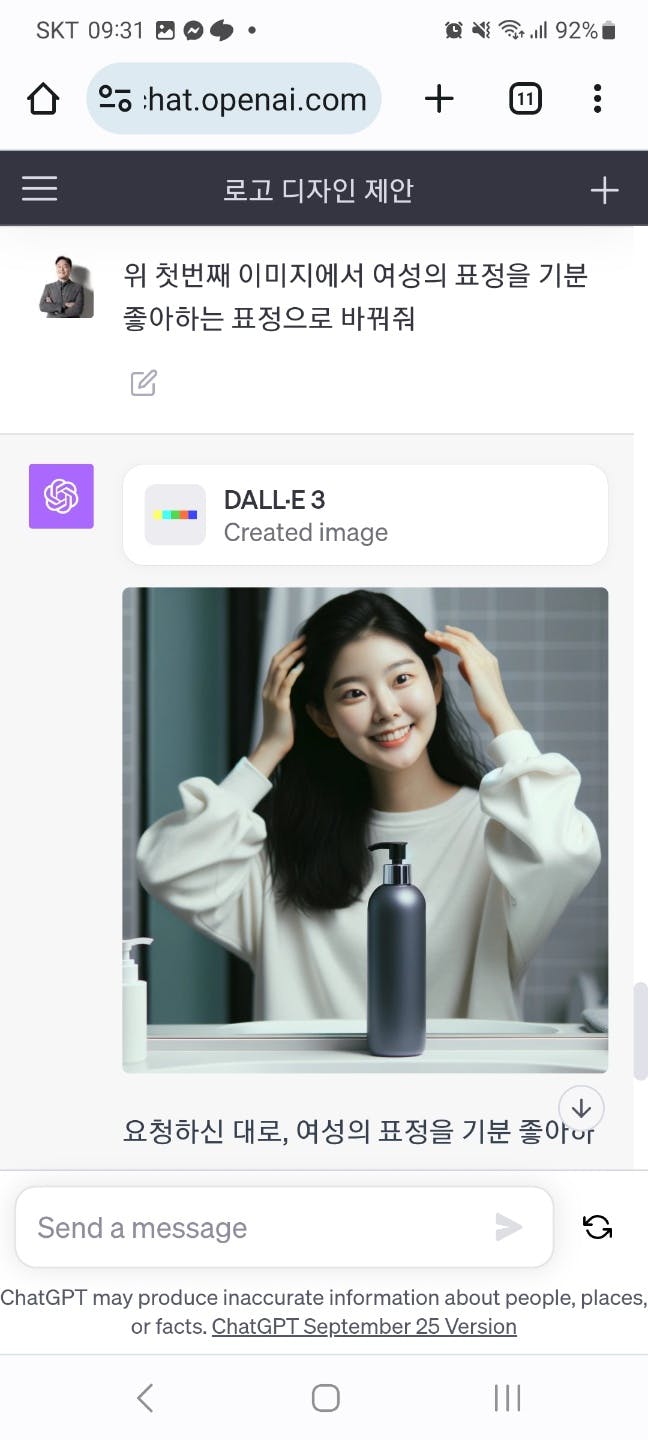Regenerate the response
Image resolution: width=648 pixels, height=1440 pixels.
[x=597, y=1227]
